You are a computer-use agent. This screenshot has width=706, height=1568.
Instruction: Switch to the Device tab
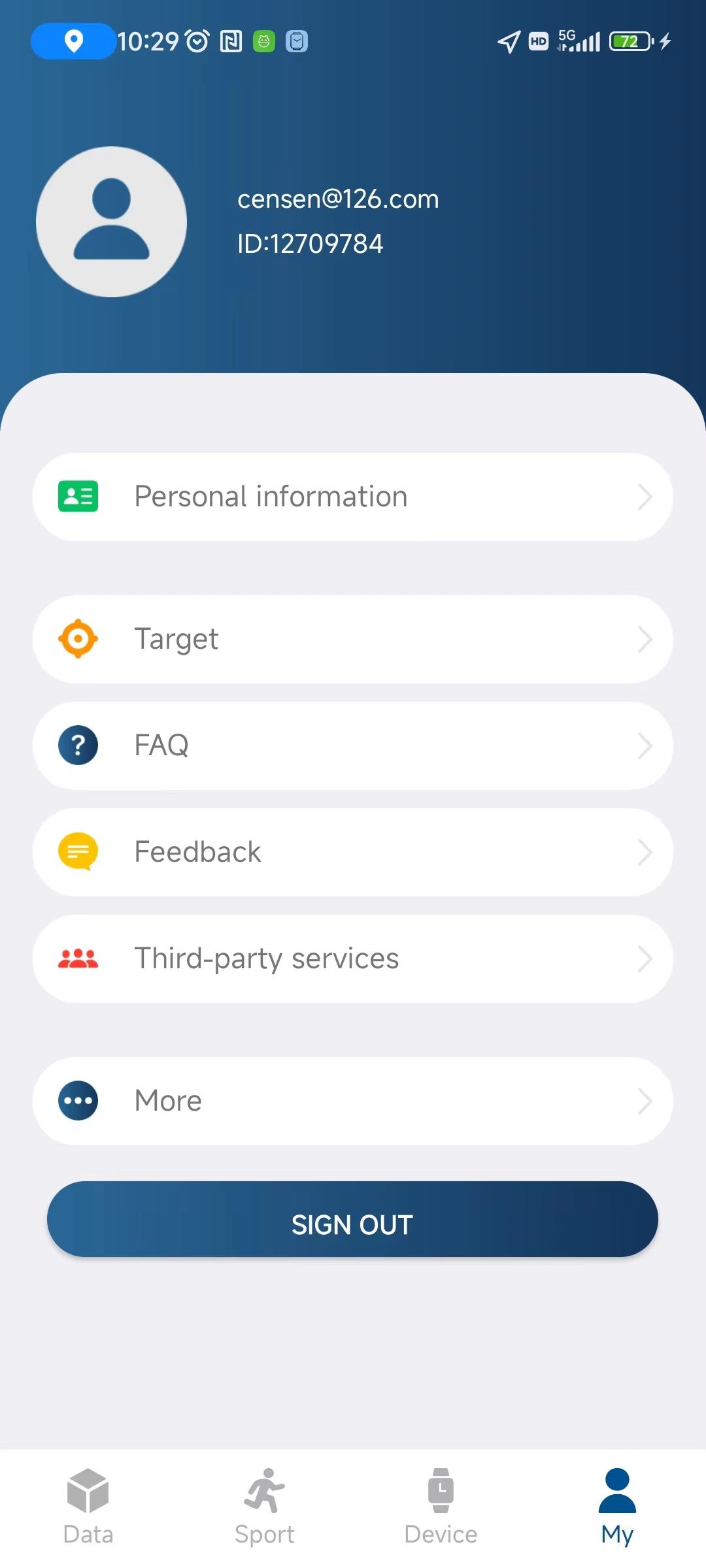pos(441,1507)
